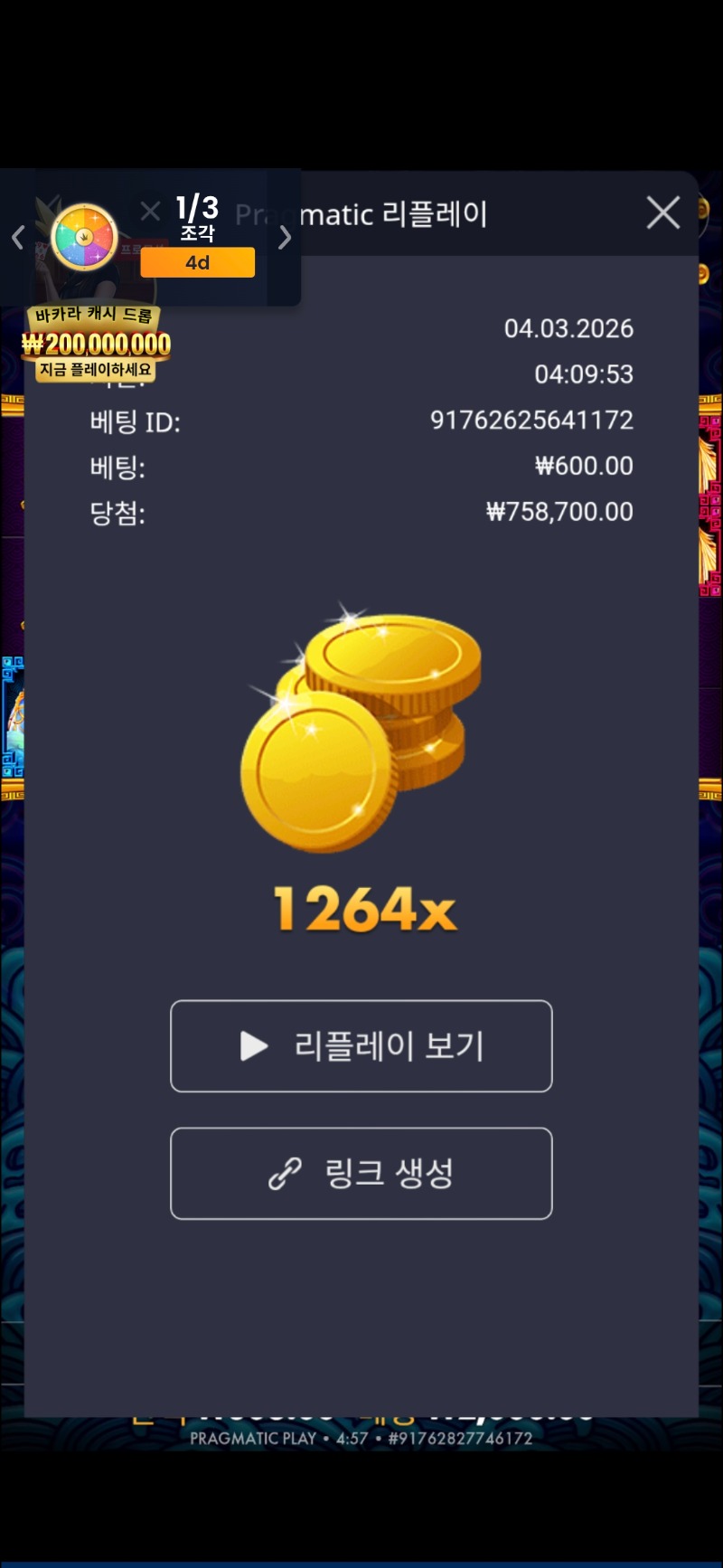Open the 바카라 캐시 드롭 banner
Viewport: 723px width, 1568px height.
coord(95,344)
